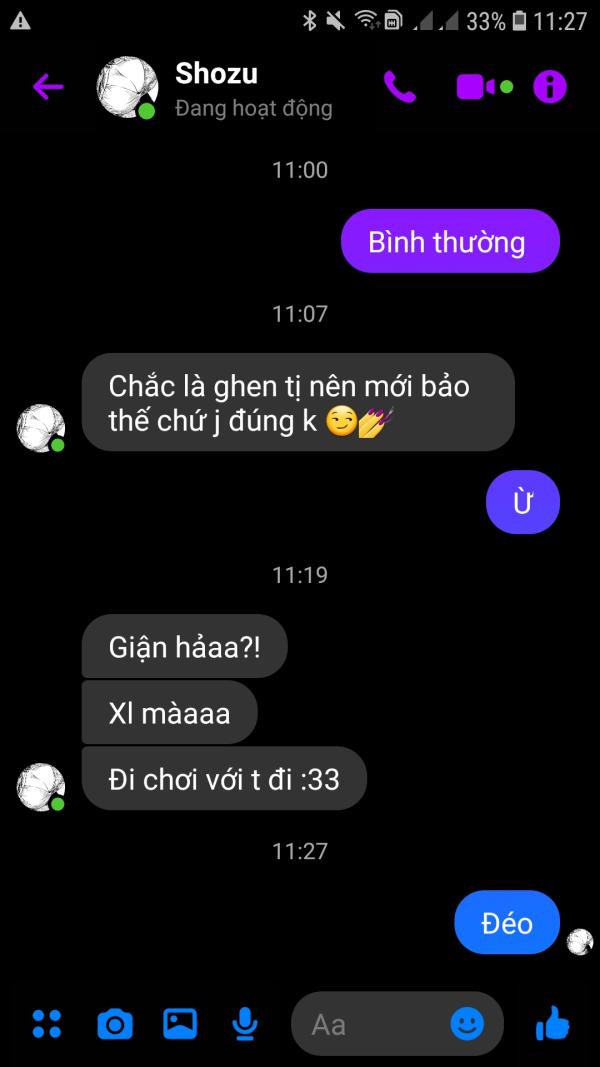
Task: Open the four-dot more actions menu
Action: (46, 1023)
